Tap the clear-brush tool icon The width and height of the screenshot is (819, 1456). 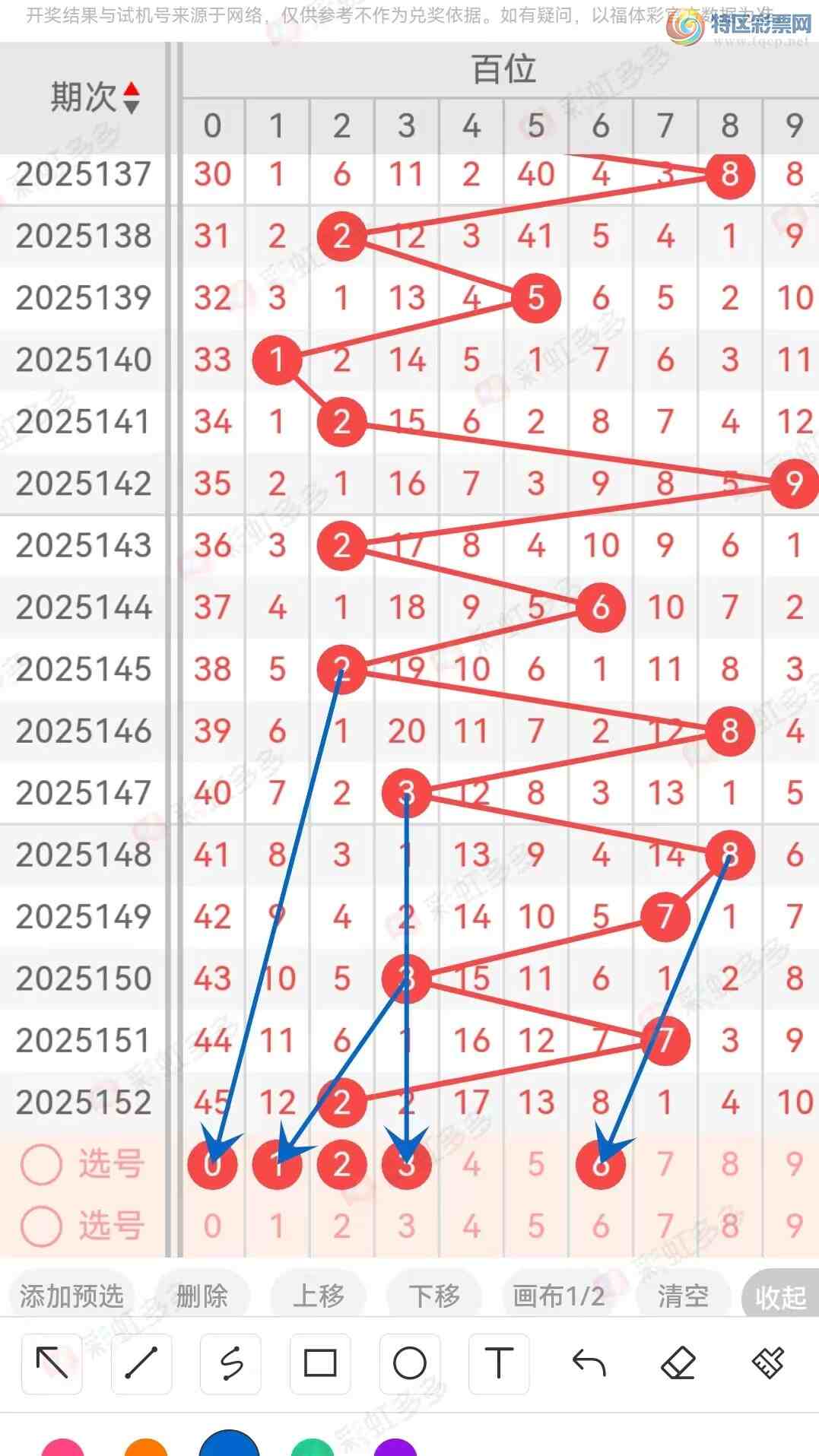coord(768,1363)
